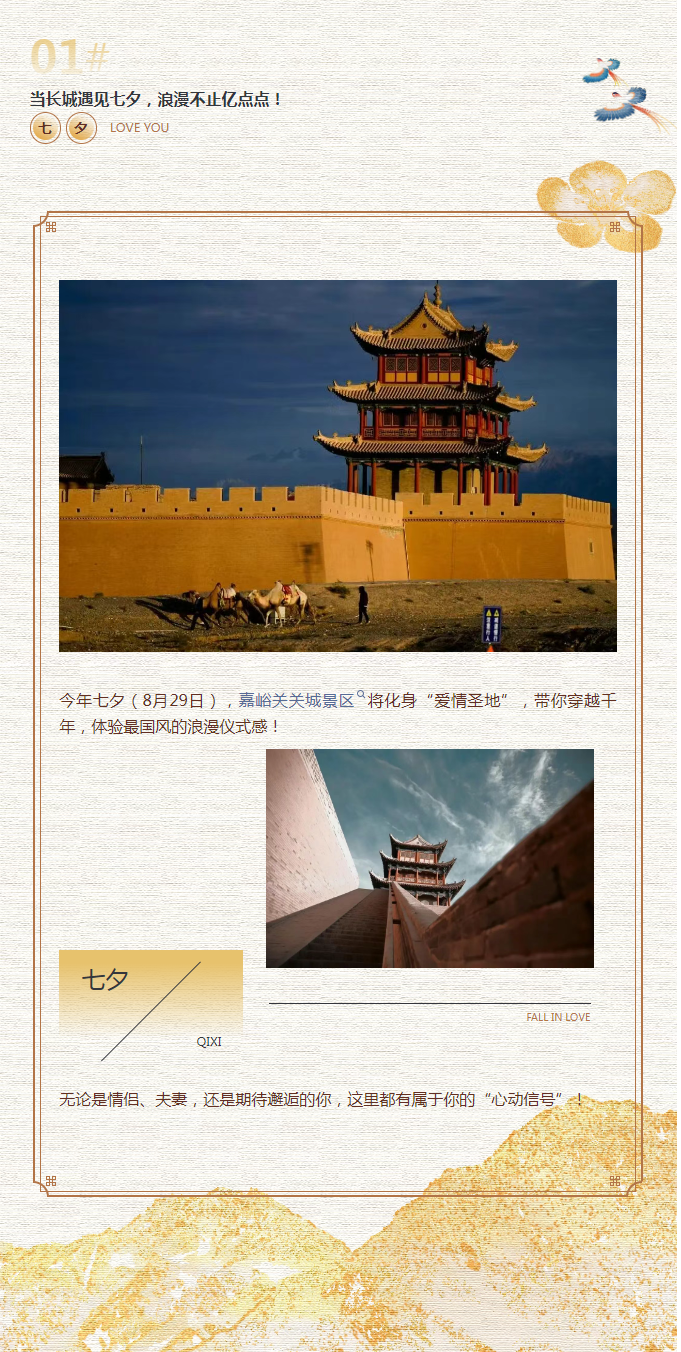Open the photo of the fortress tower with camels
This screenshot has width=681, height=1352.
338,465
